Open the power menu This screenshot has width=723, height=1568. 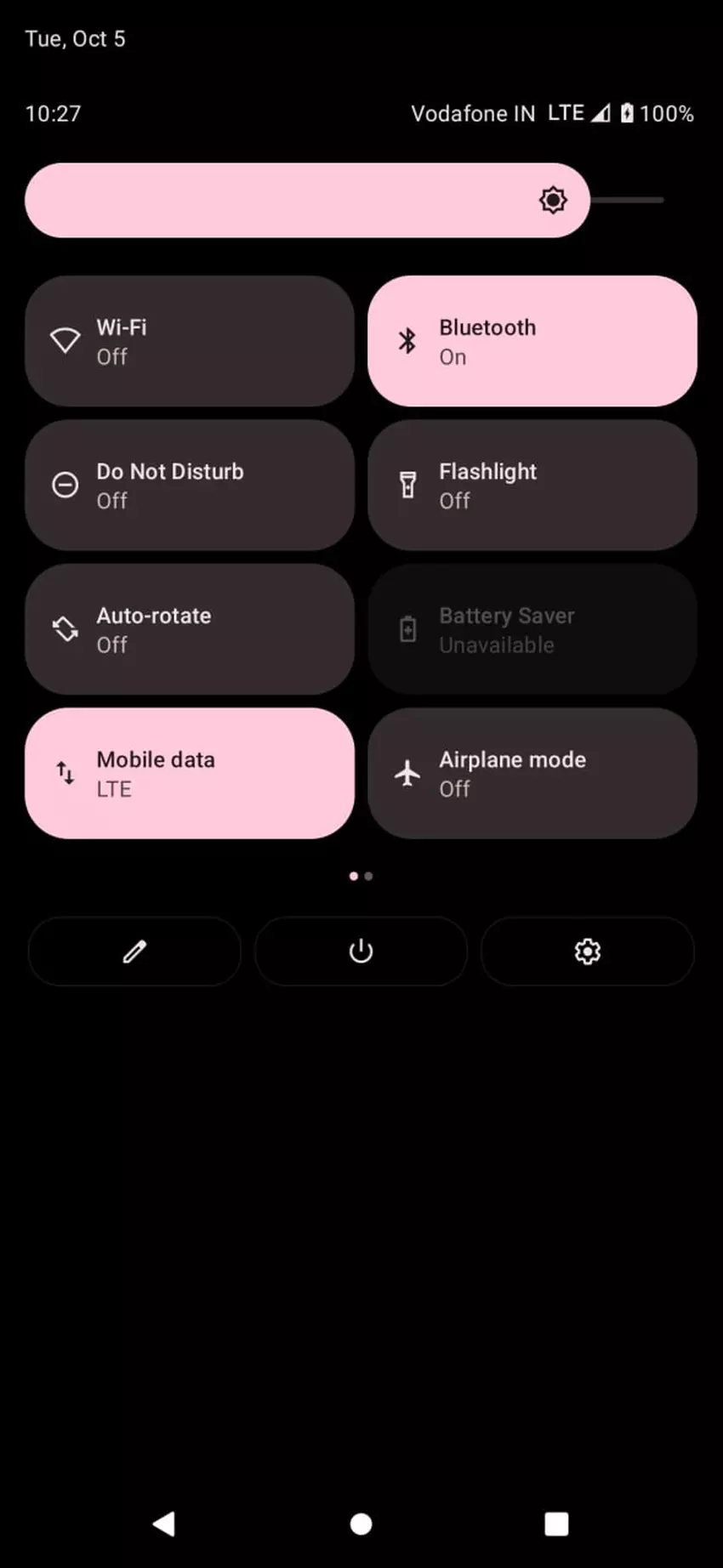361,951
